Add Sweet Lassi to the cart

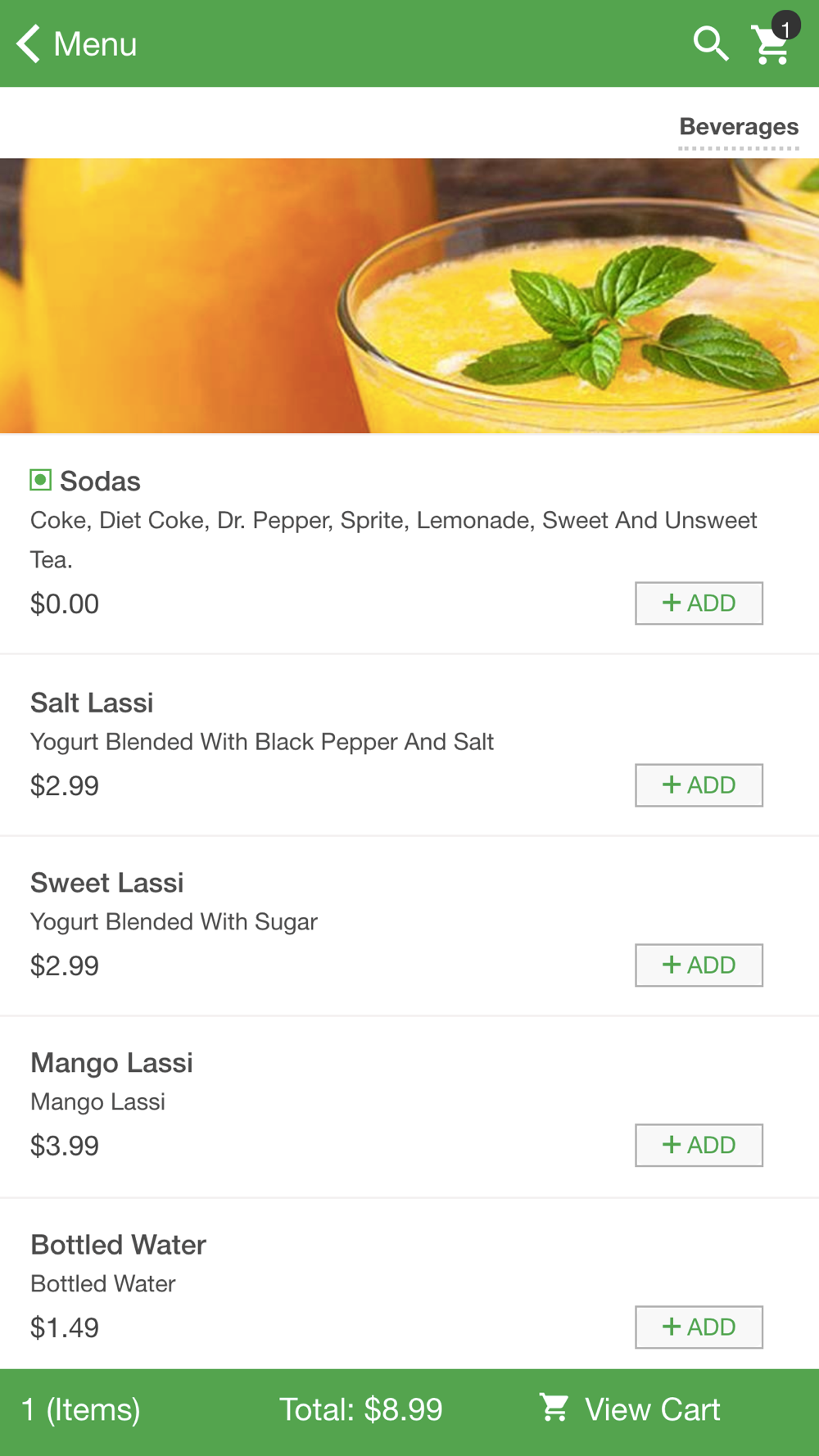[x=699, y=965]
